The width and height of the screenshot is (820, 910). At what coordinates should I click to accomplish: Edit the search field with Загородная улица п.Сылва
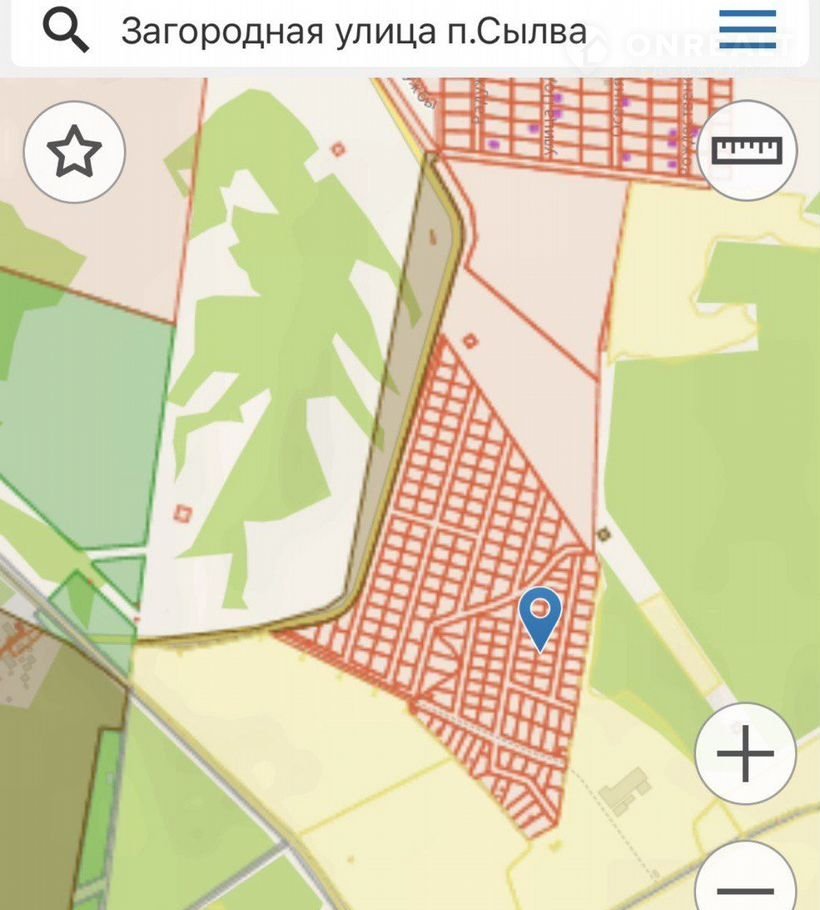[x=353, y=32]
